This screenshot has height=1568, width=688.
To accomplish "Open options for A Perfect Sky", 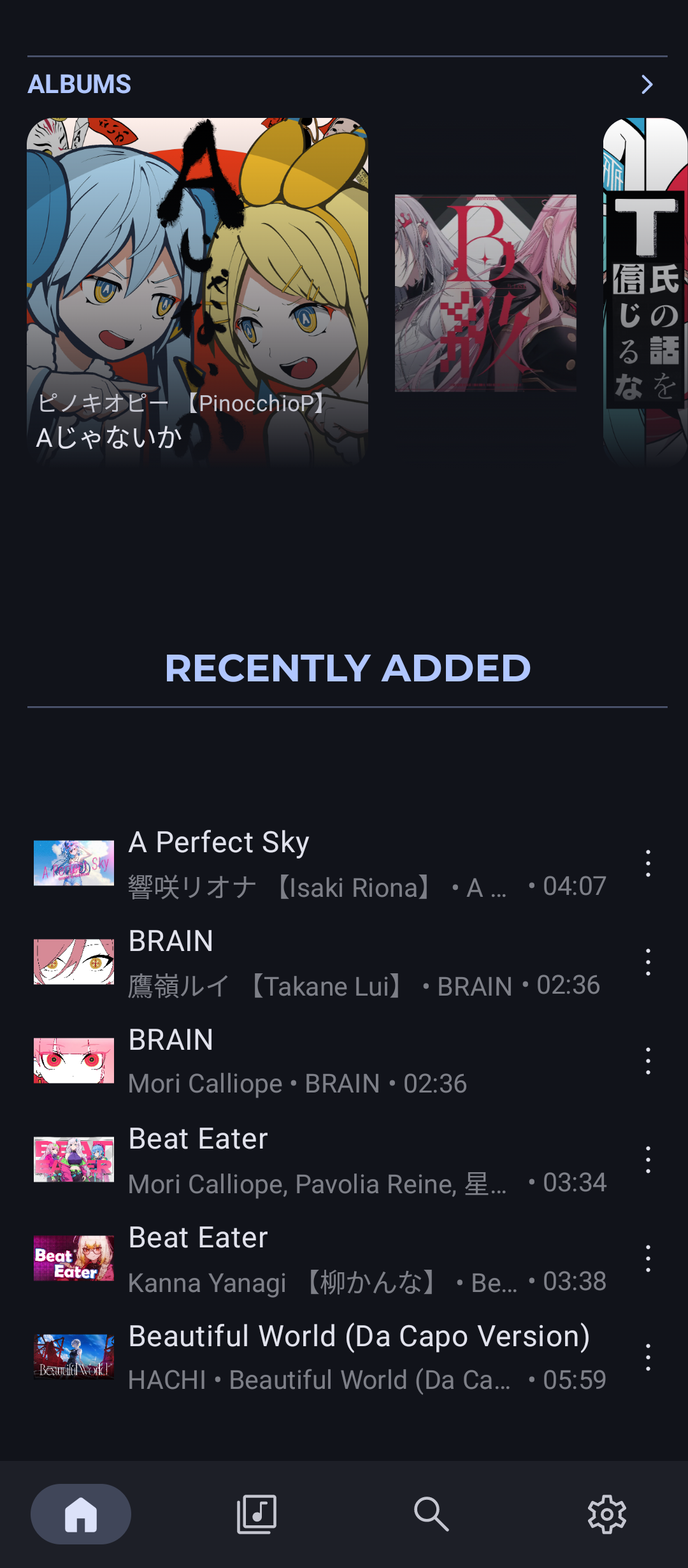I will coord(648,863).
